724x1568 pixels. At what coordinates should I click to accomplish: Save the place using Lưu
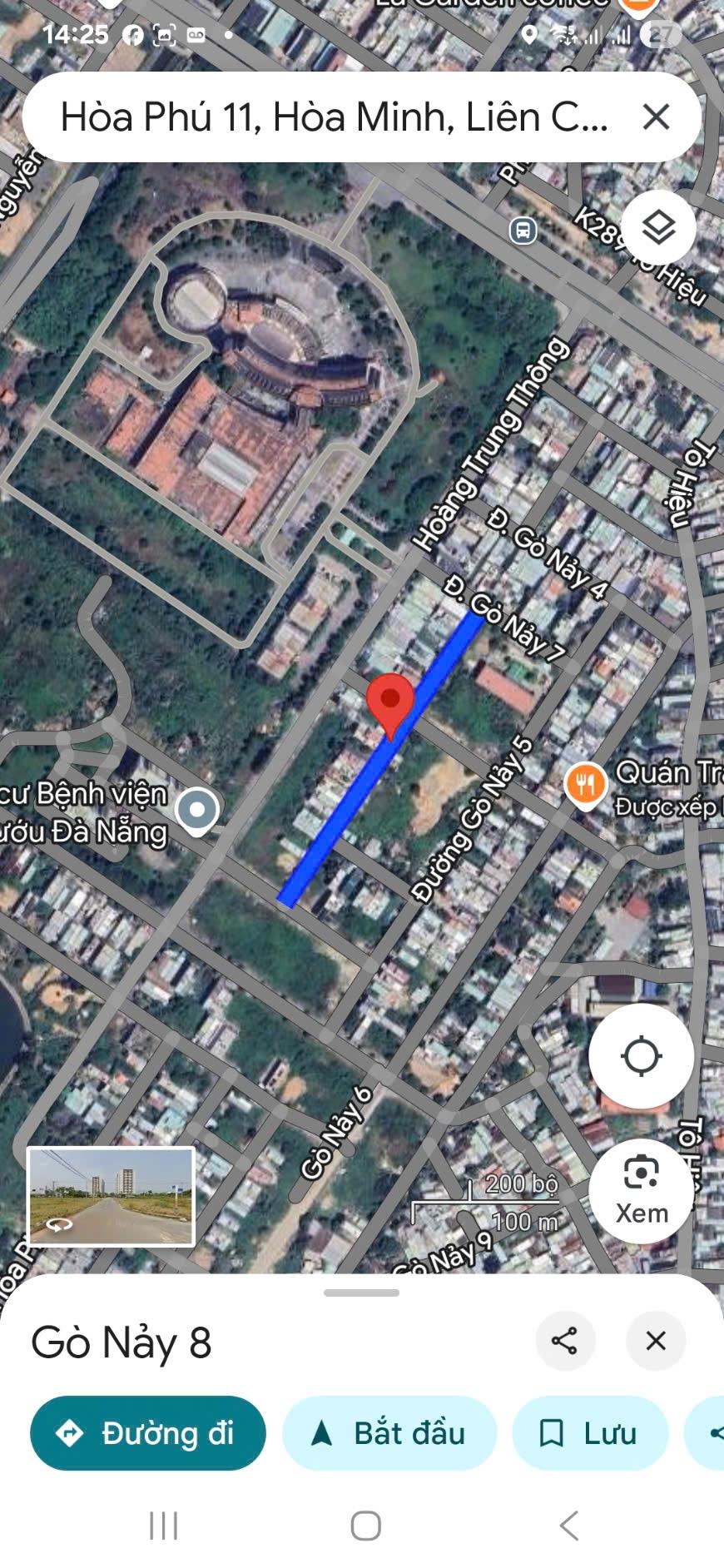(x=590, y=1433)
